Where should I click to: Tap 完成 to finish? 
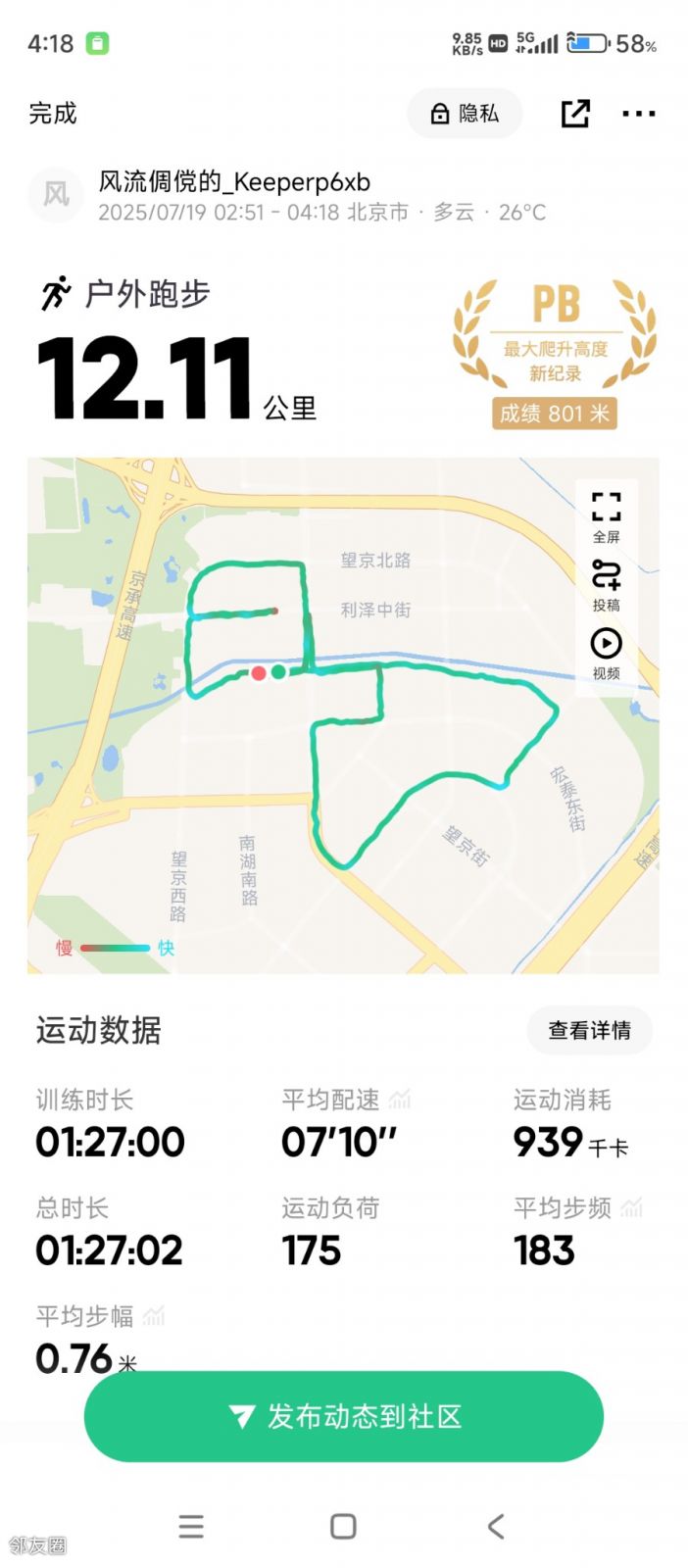click(53, 114)
